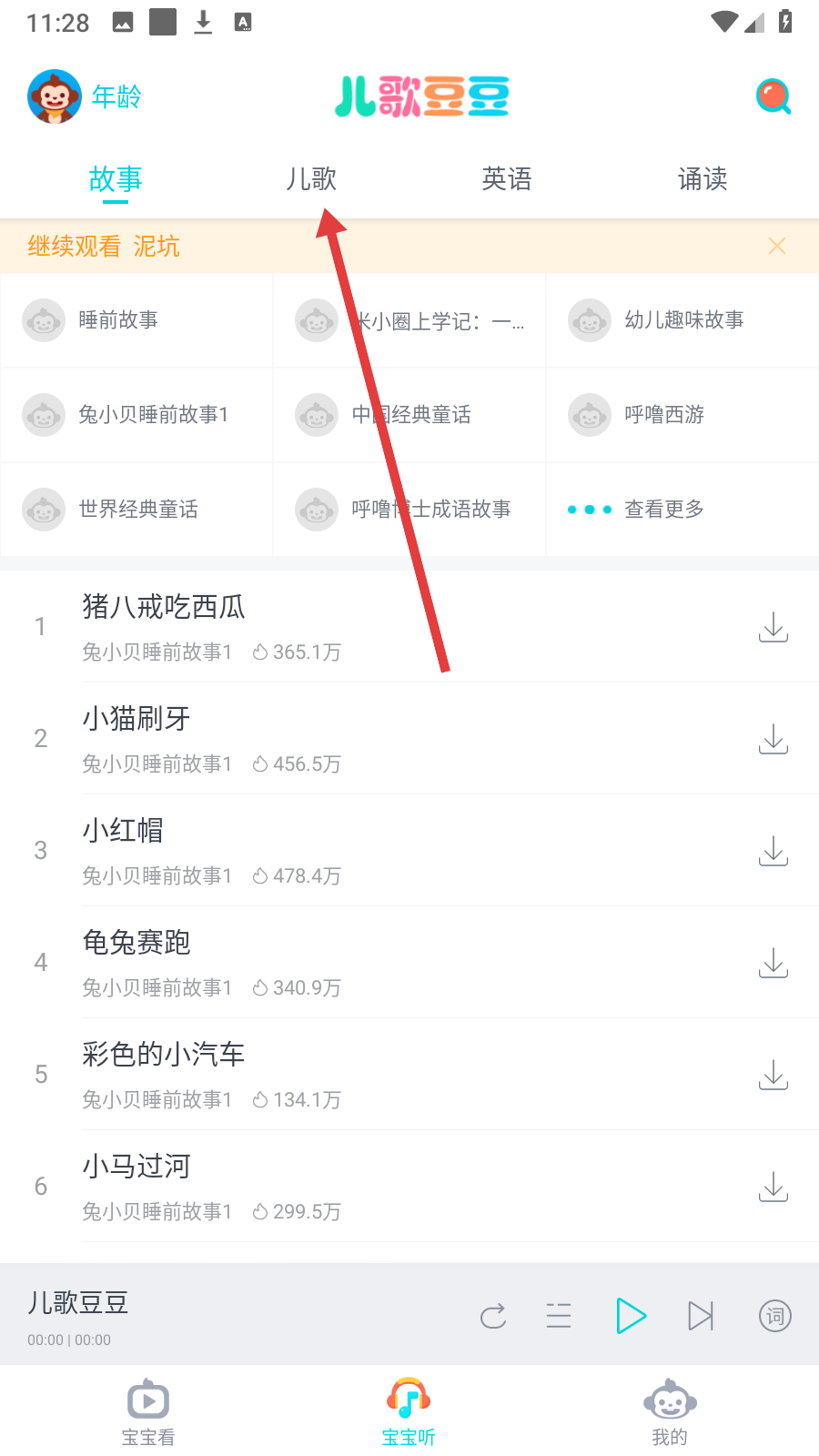
Task: Download the story 龟兔赛跑
Action: pyautogui.click(x=773, y=963)
